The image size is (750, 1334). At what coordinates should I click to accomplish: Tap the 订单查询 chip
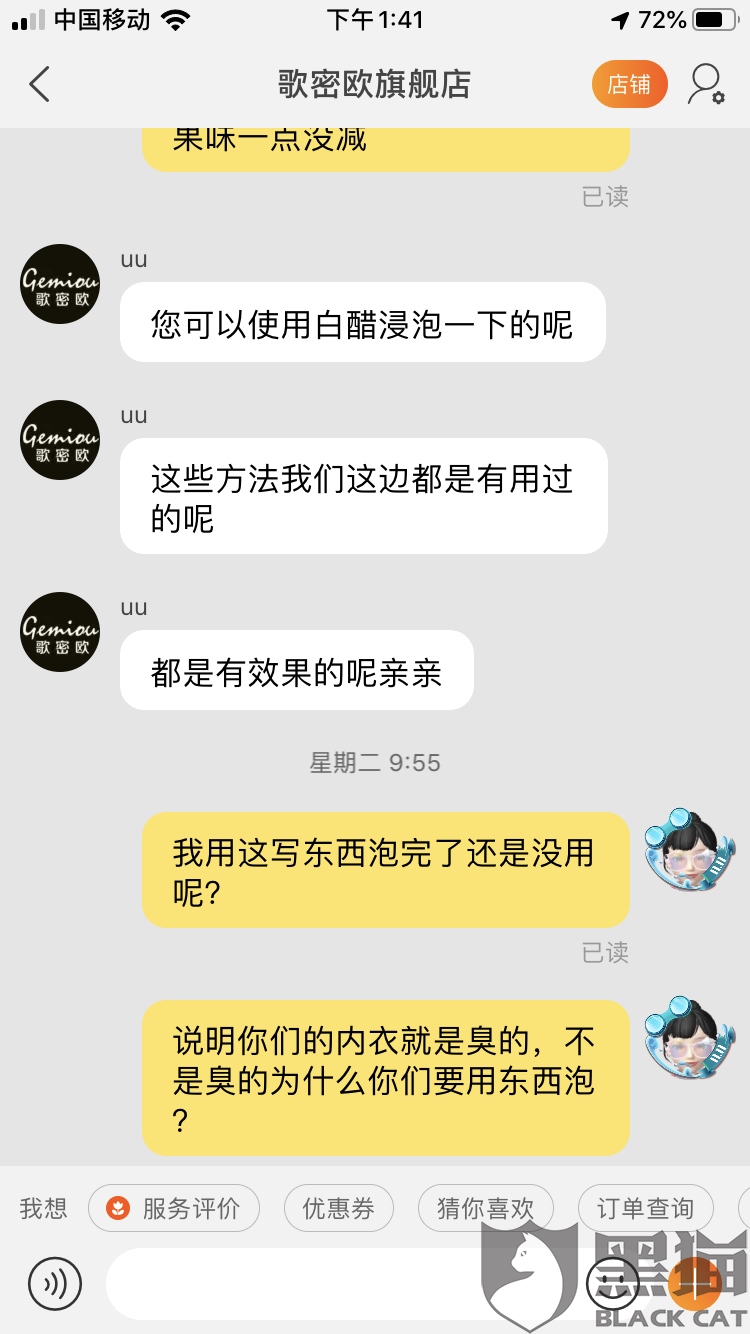(x=645, y=1208)
